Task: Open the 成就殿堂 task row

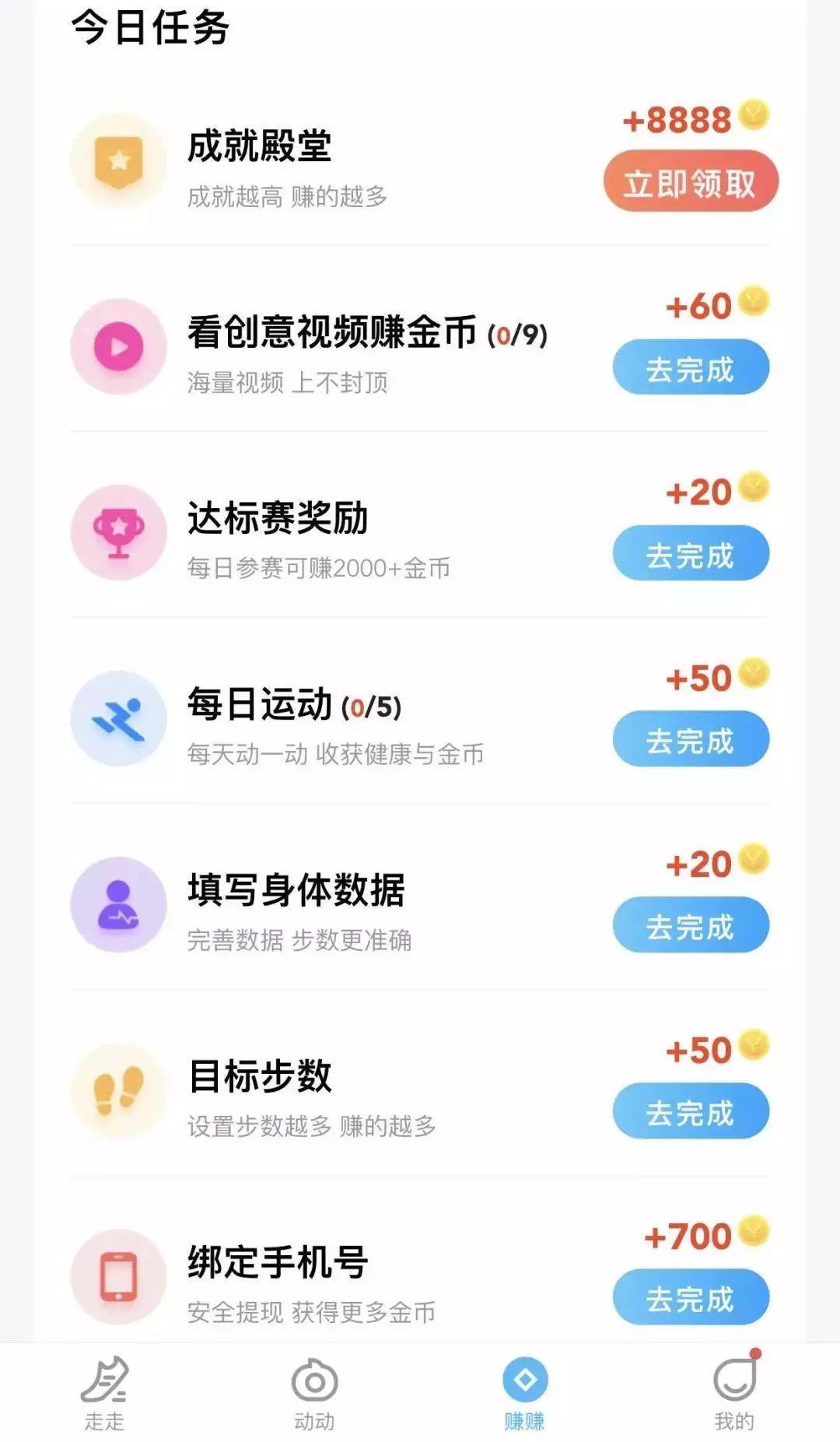Action: [x=420, y=160]
